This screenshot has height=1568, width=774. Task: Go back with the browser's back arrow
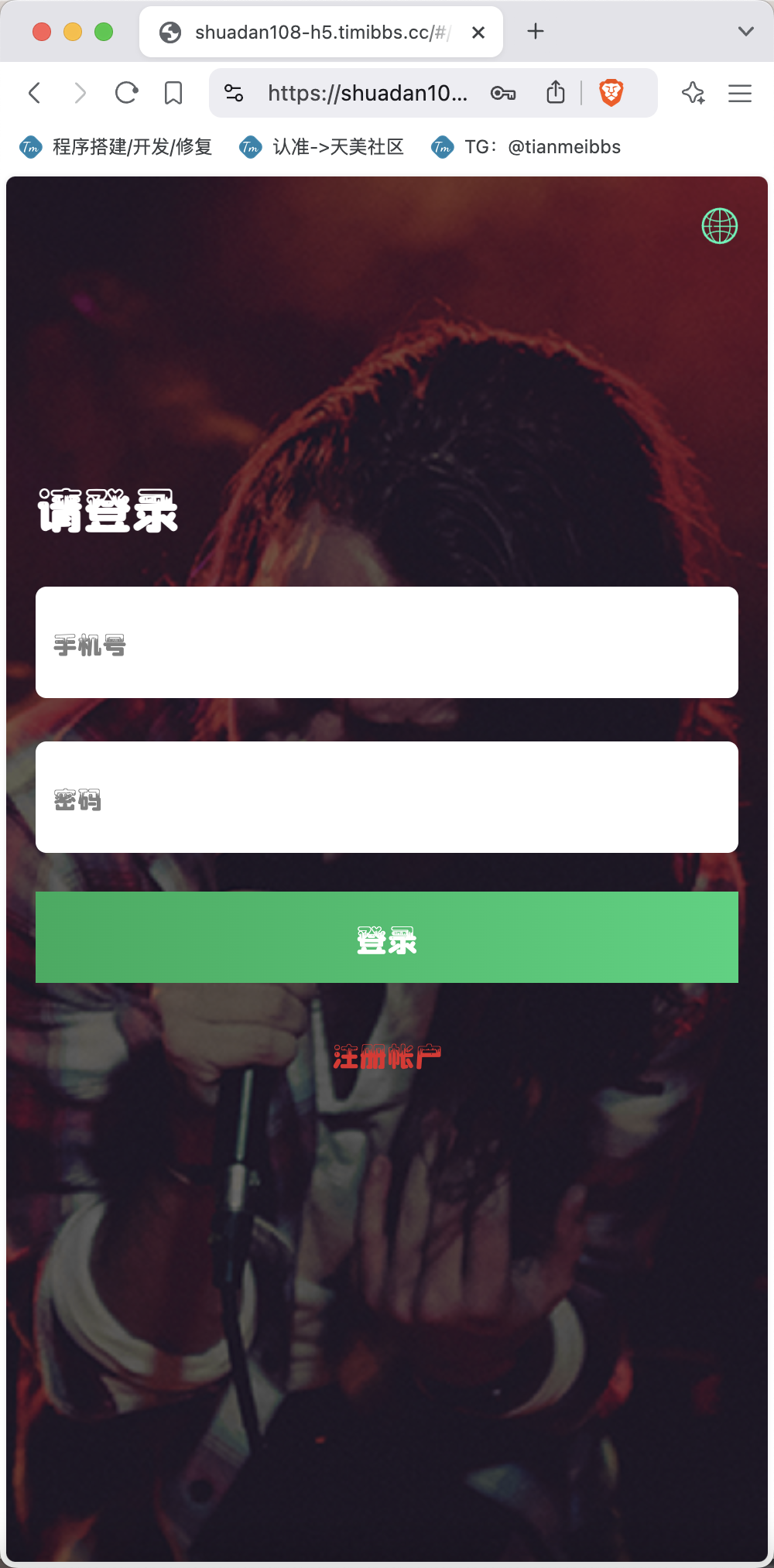pos(34,93)
